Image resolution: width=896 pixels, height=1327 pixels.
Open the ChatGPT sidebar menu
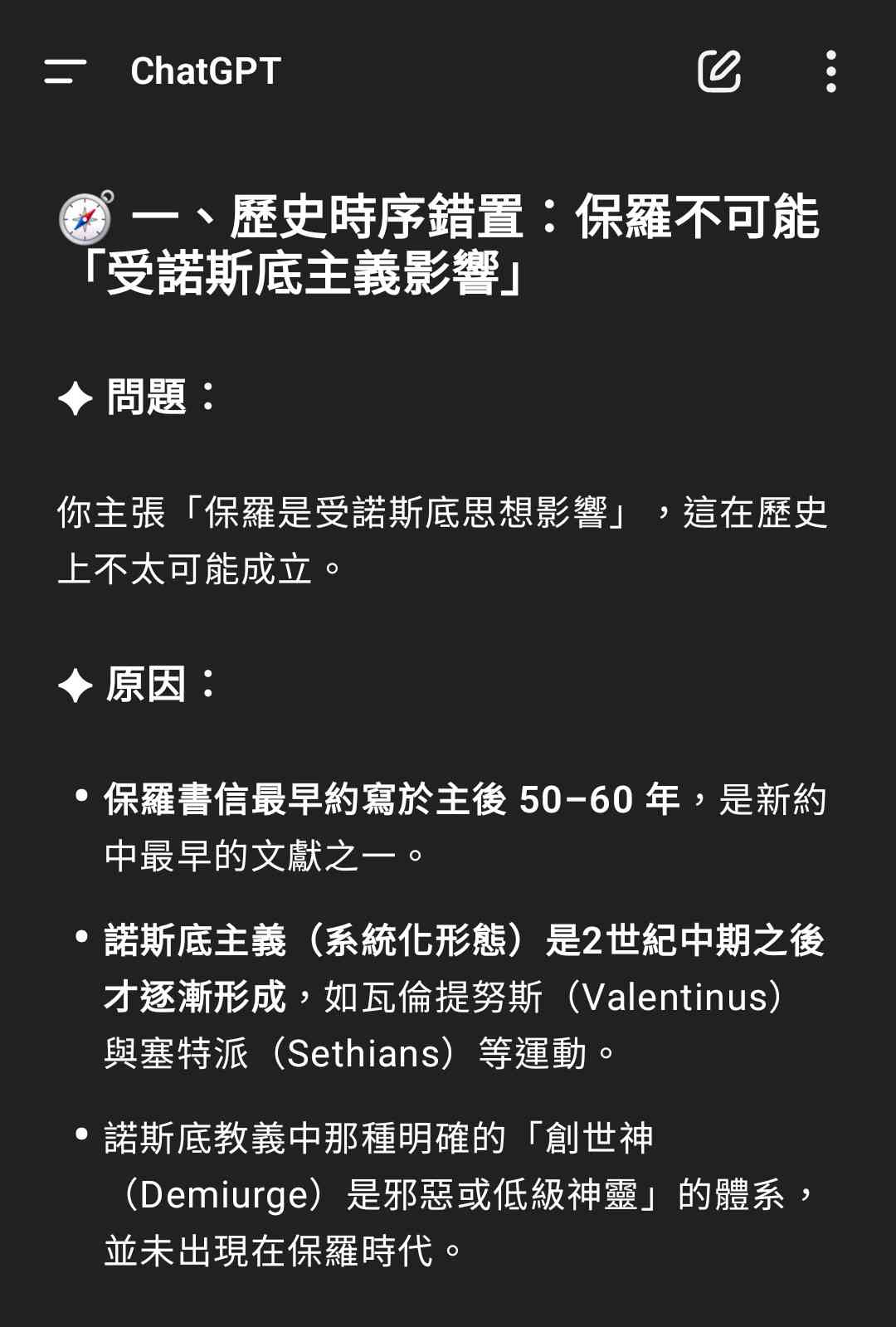[65, 71]
